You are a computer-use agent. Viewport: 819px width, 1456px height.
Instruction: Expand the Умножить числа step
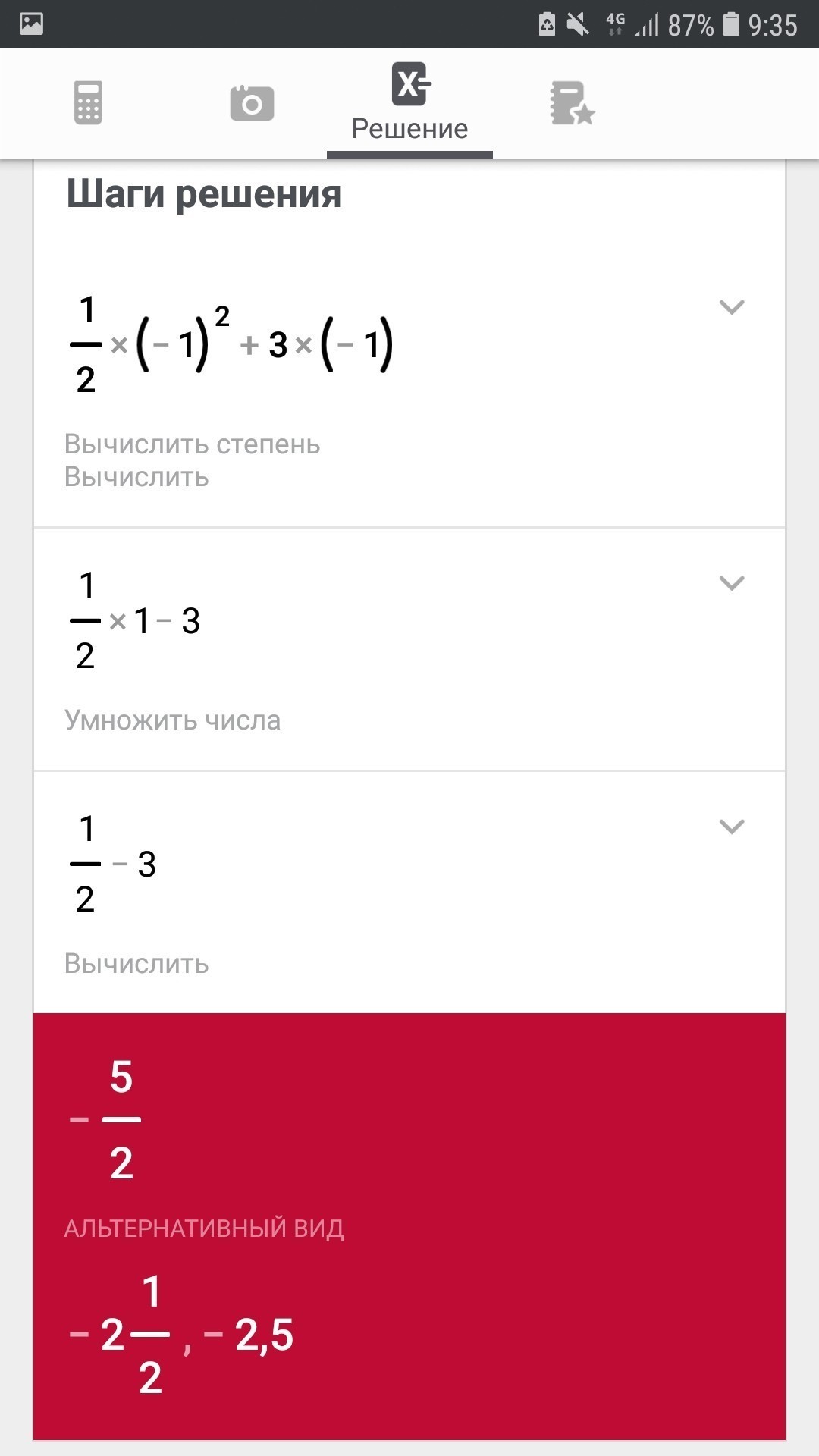[732, 583]
